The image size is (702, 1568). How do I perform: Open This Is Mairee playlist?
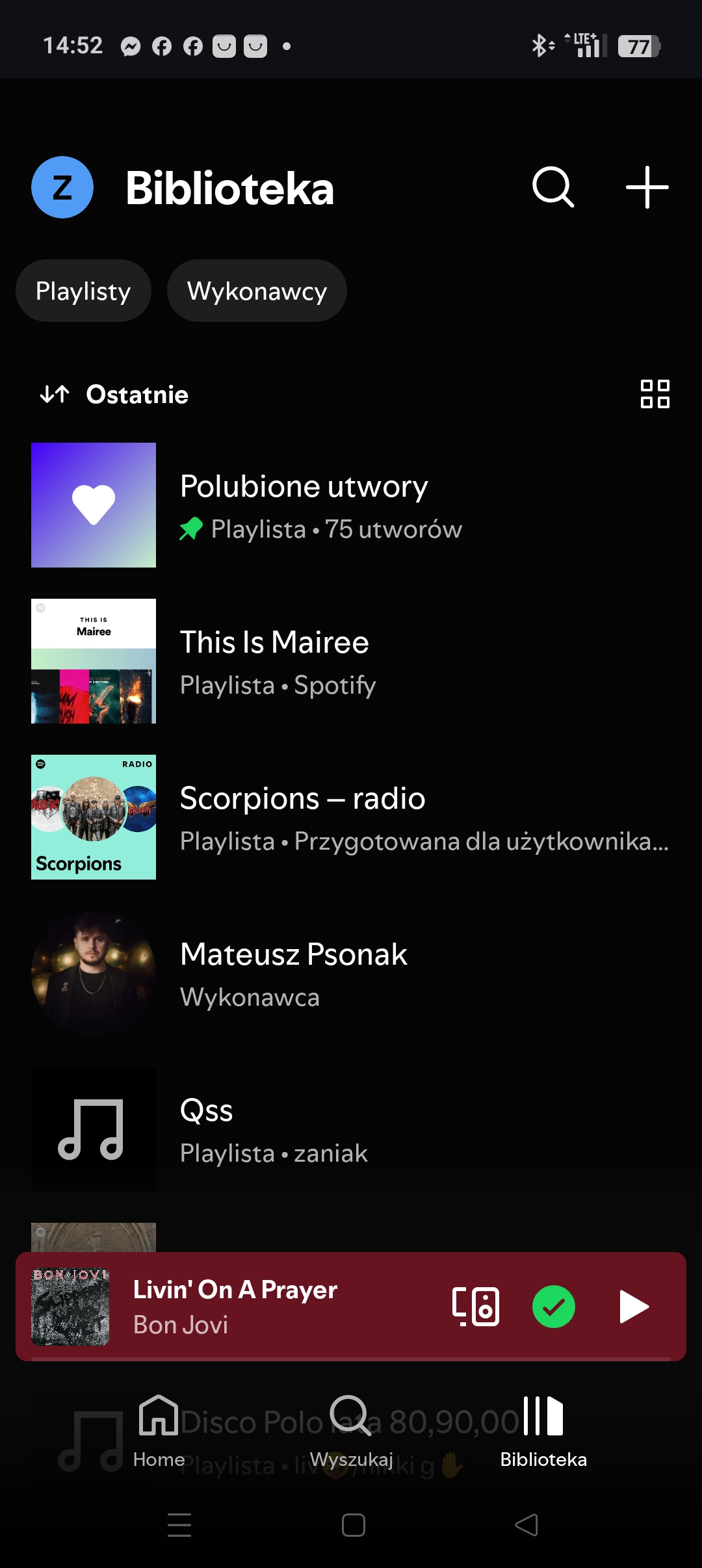tap(351, 661)
